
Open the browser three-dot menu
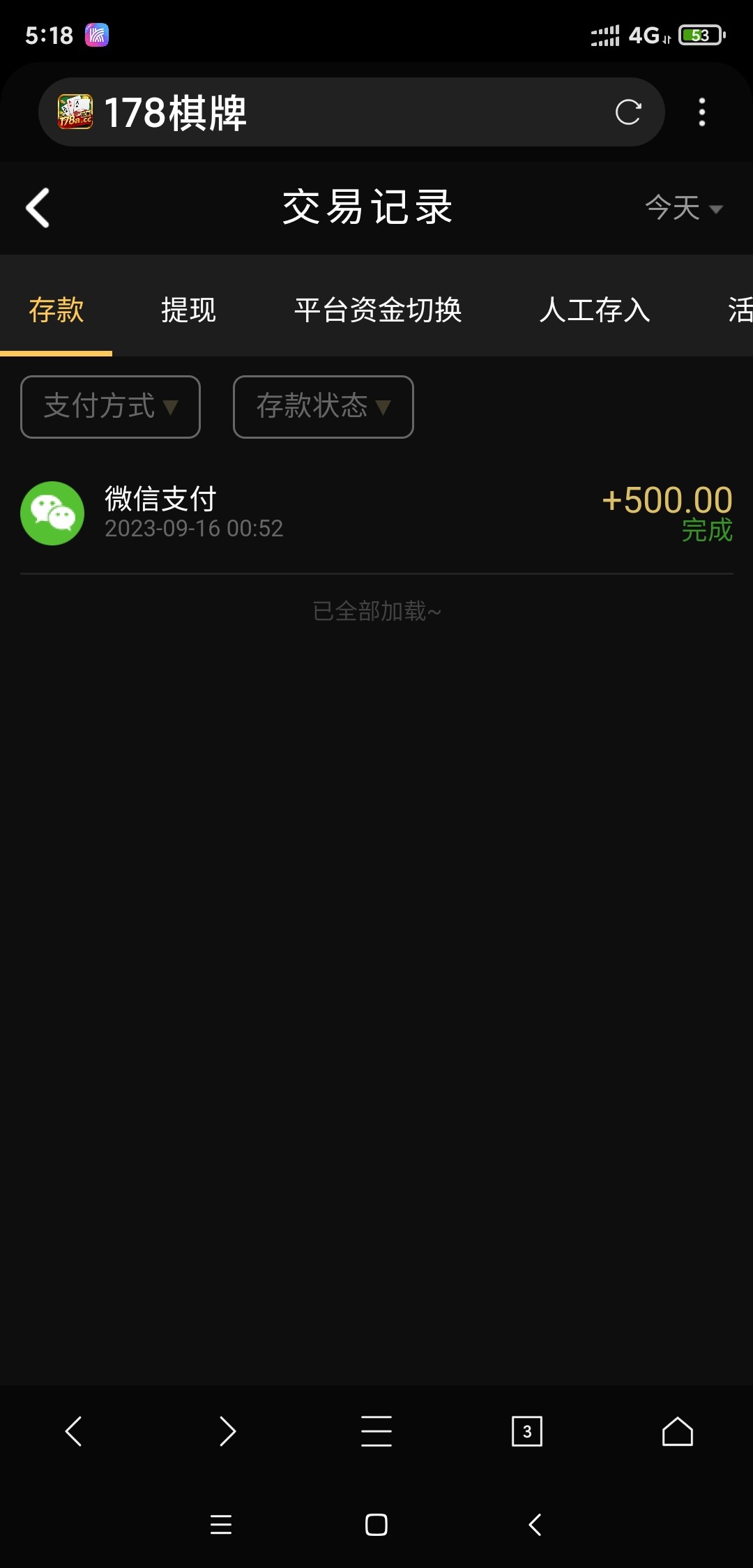tap(701, 112)
